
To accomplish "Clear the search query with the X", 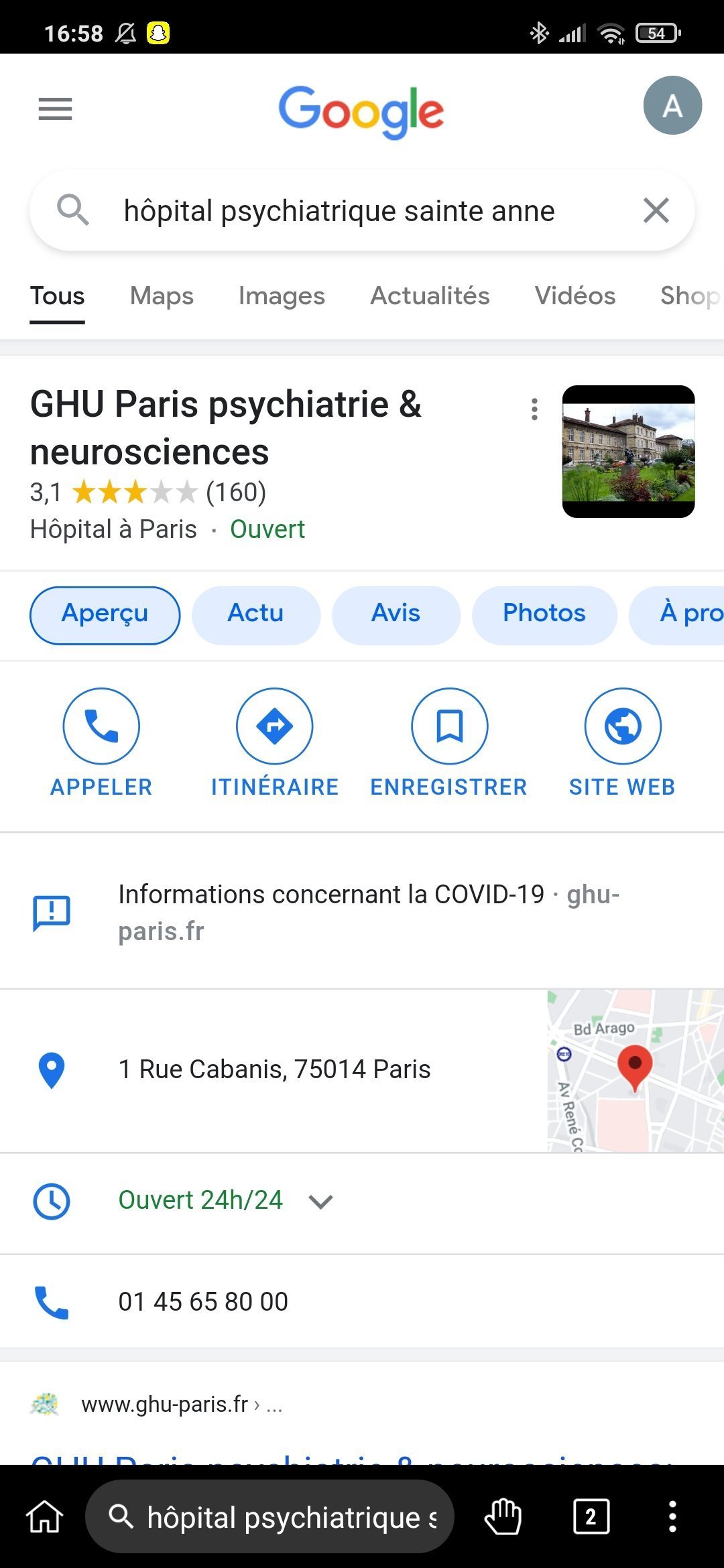I will pyautogui.click(x=656, y=210).
